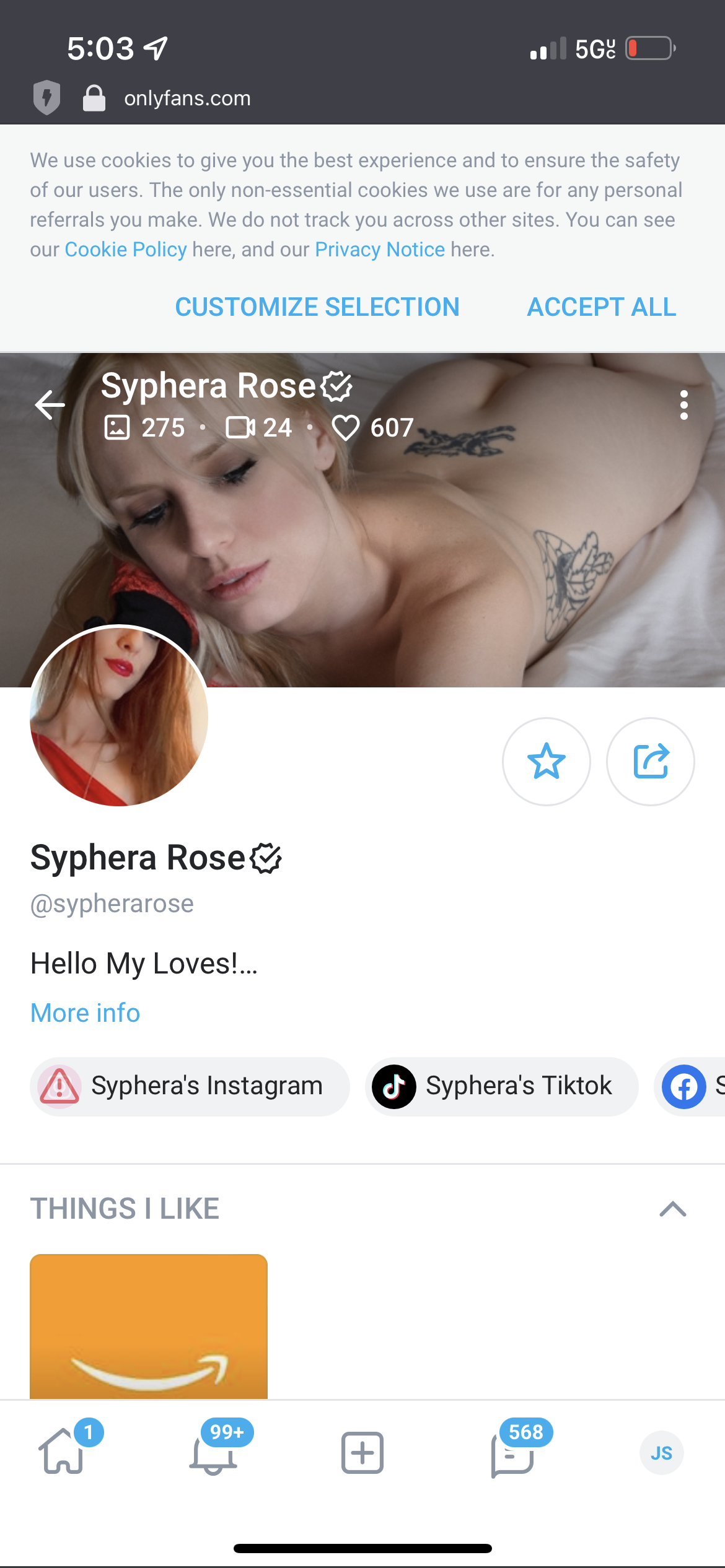Open the Cookie Policy link
Viewport: 725px width, 1568px height.
point(126,250)
